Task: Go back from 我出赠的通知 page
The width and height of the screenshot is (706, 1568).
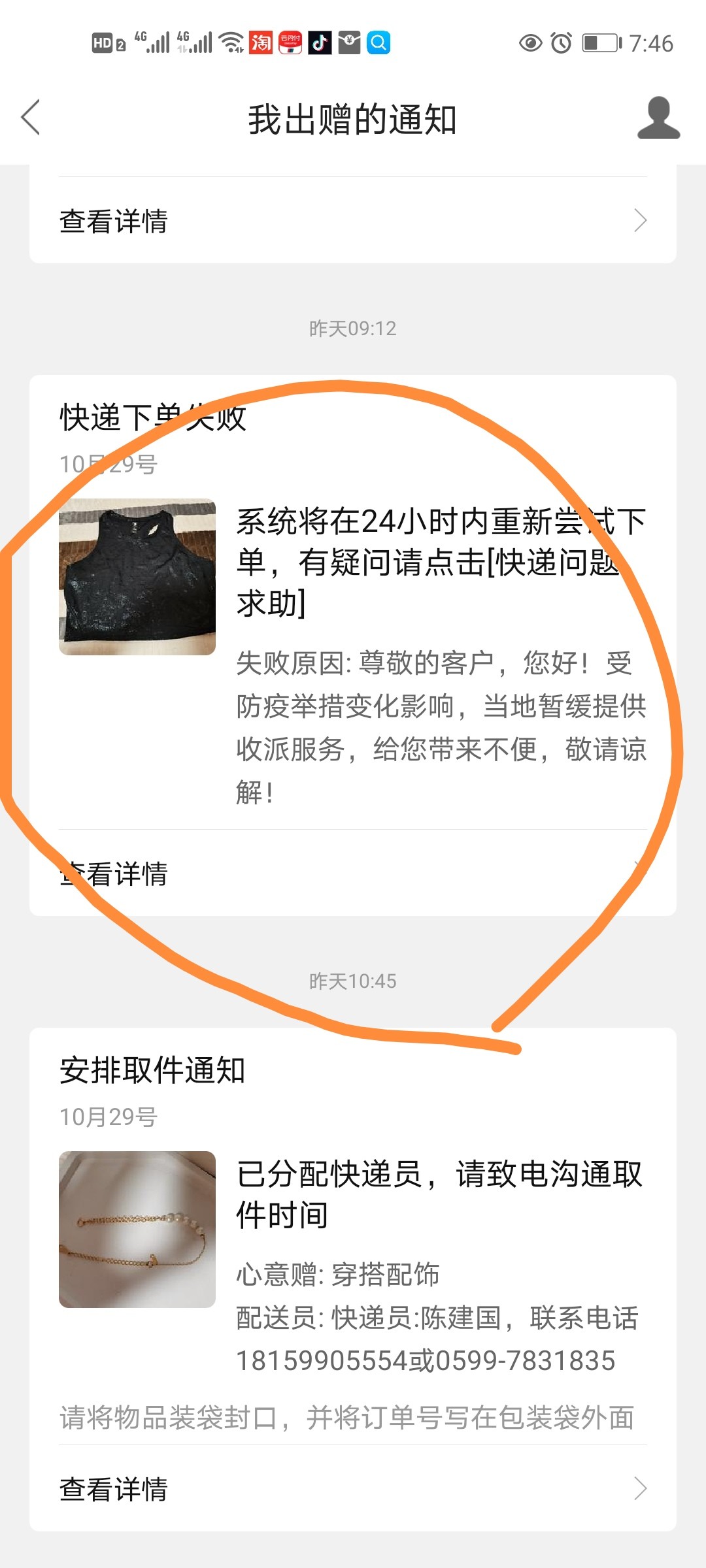Action: pos(31,118)
